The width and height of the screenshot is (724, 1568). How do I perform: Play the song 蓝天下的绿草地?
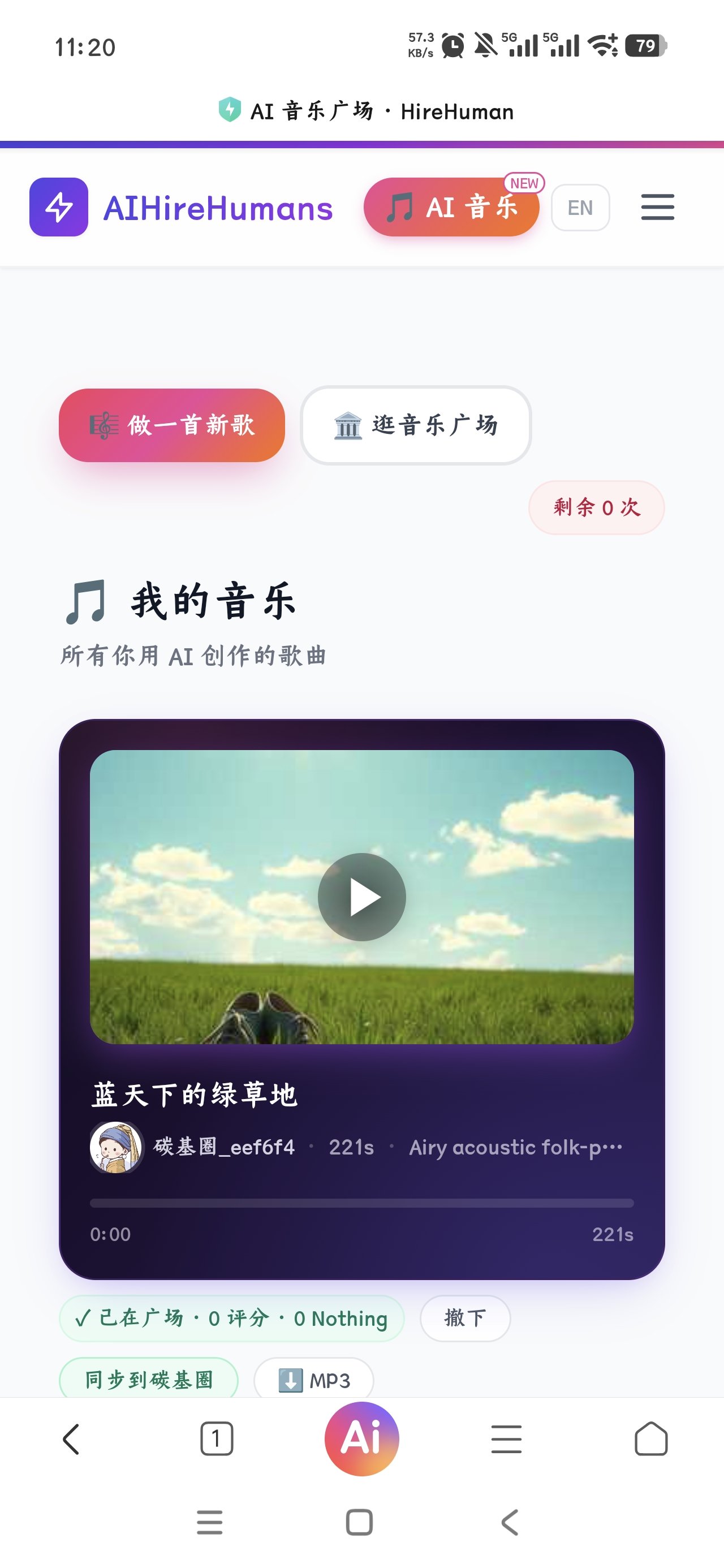pos(361,897)
